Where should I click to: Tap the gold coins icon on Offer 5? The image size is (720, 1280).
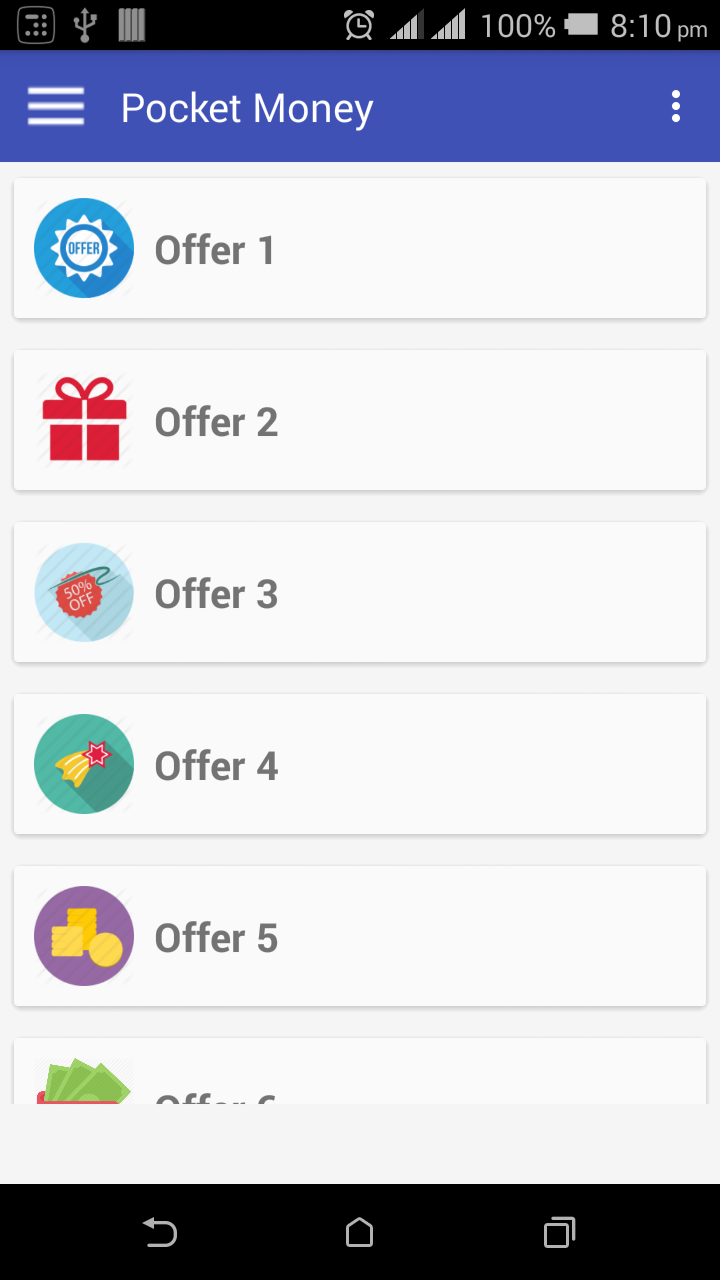84,936
